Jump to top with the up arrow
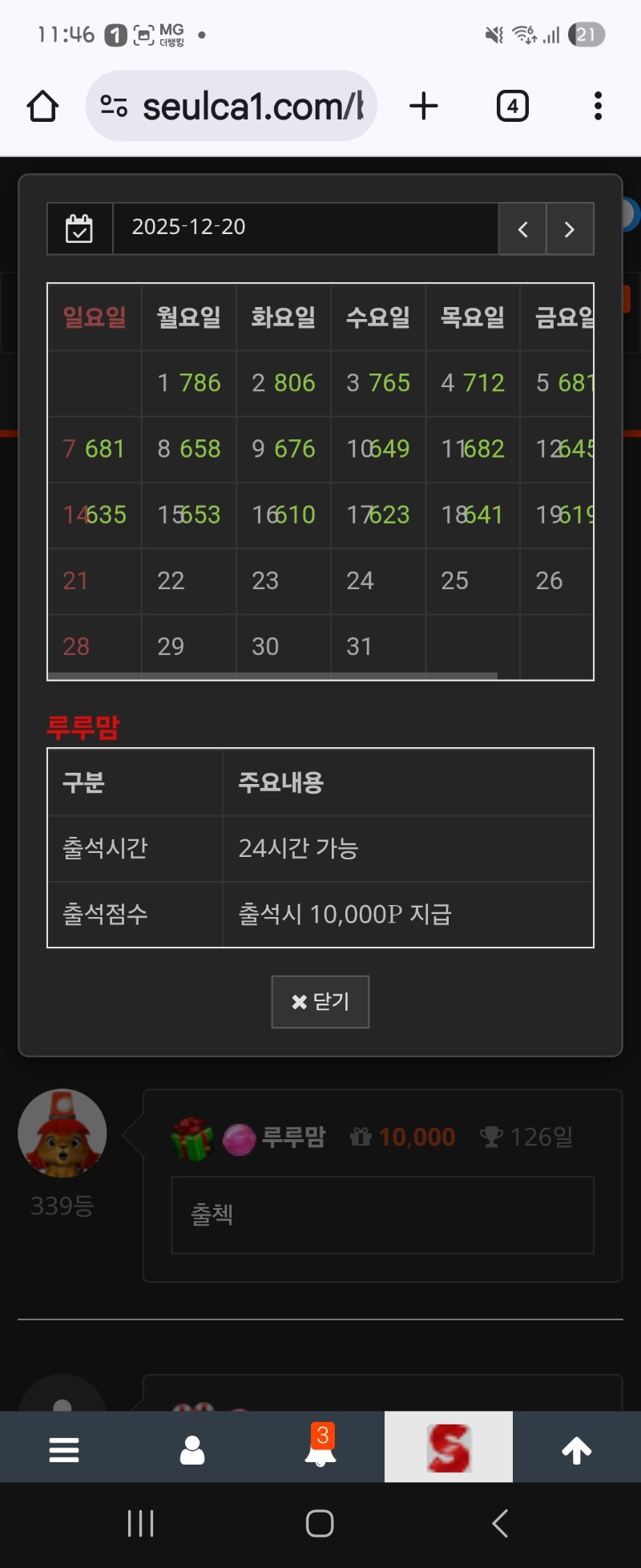The image size is (641, 1568). (576, 1449)
